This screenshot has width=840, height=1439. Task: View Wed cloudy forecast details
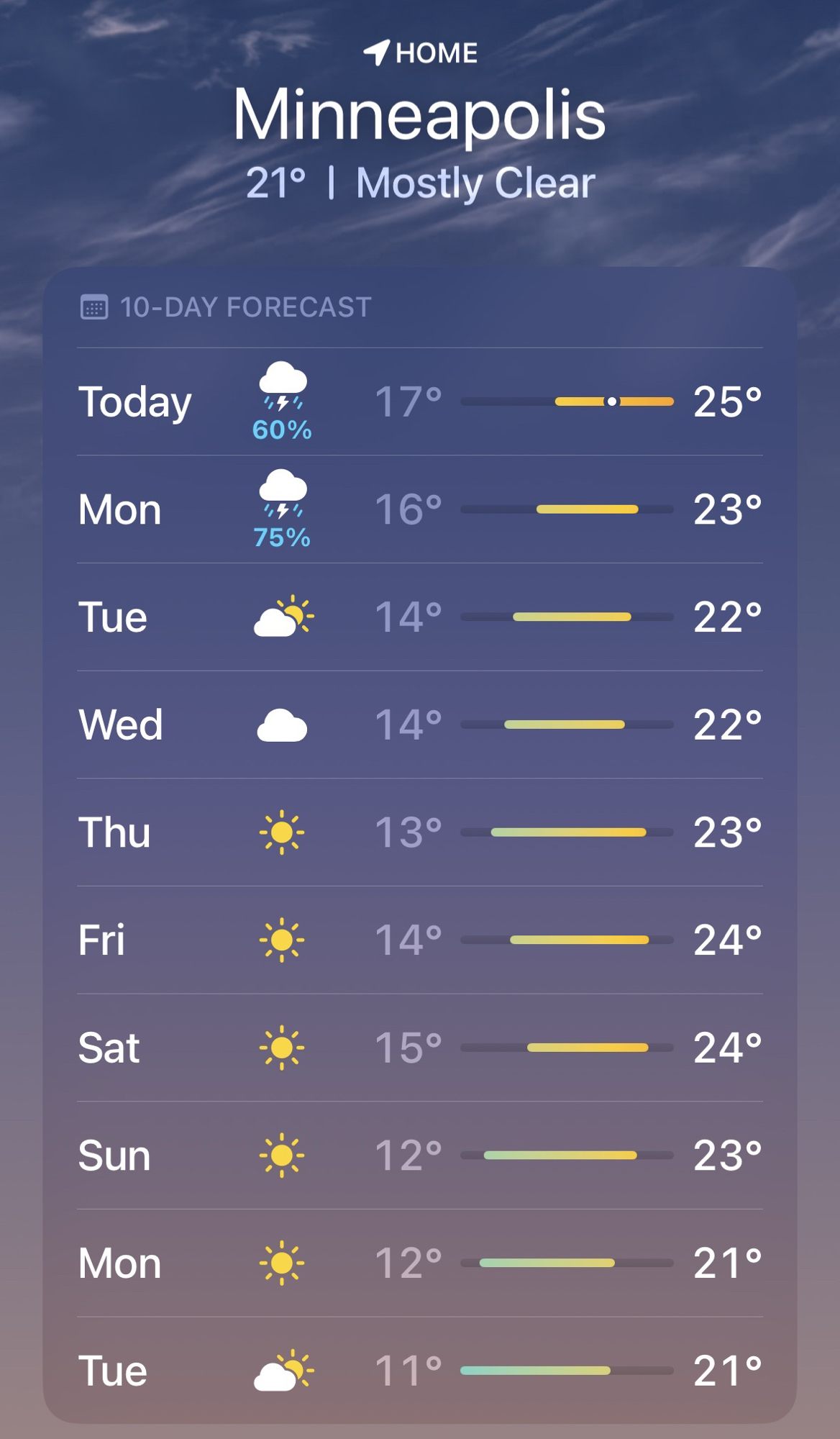420,725
